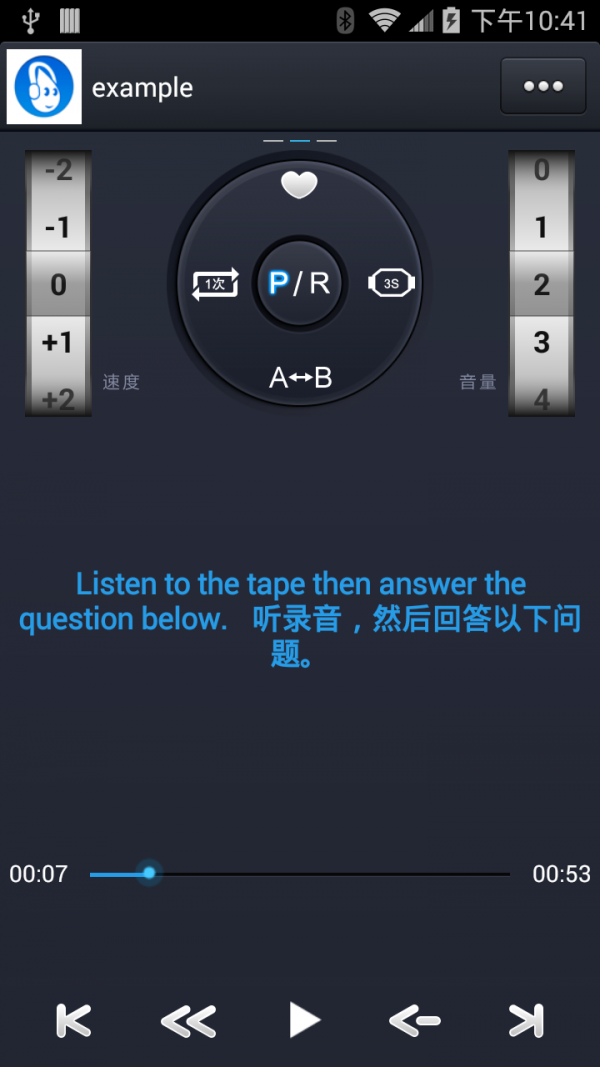600x1067 pixels.
Task: Select speed -1 on the speed wheel
Action: 58,228
